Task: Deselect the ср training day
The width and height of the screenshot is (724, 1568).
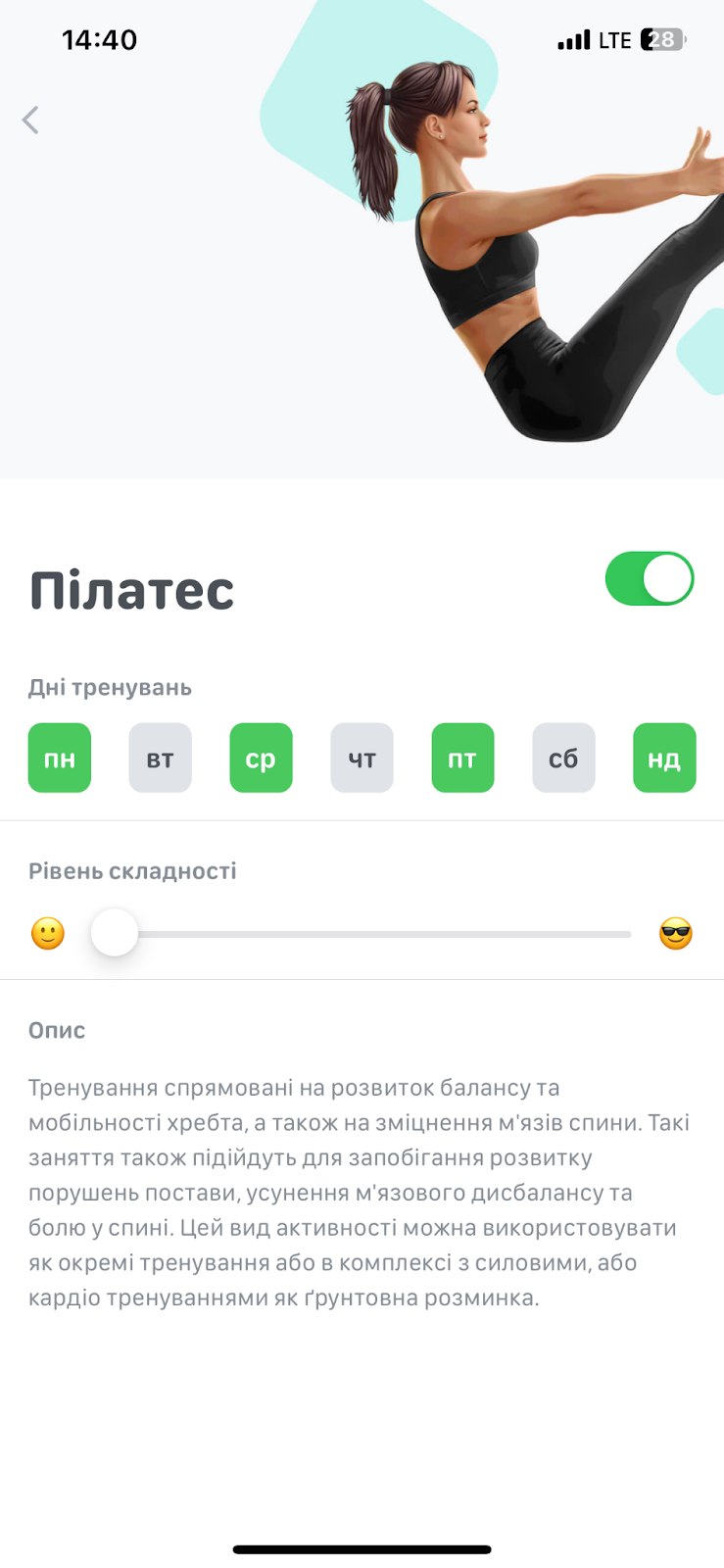Action: click(x=262, y=758)
